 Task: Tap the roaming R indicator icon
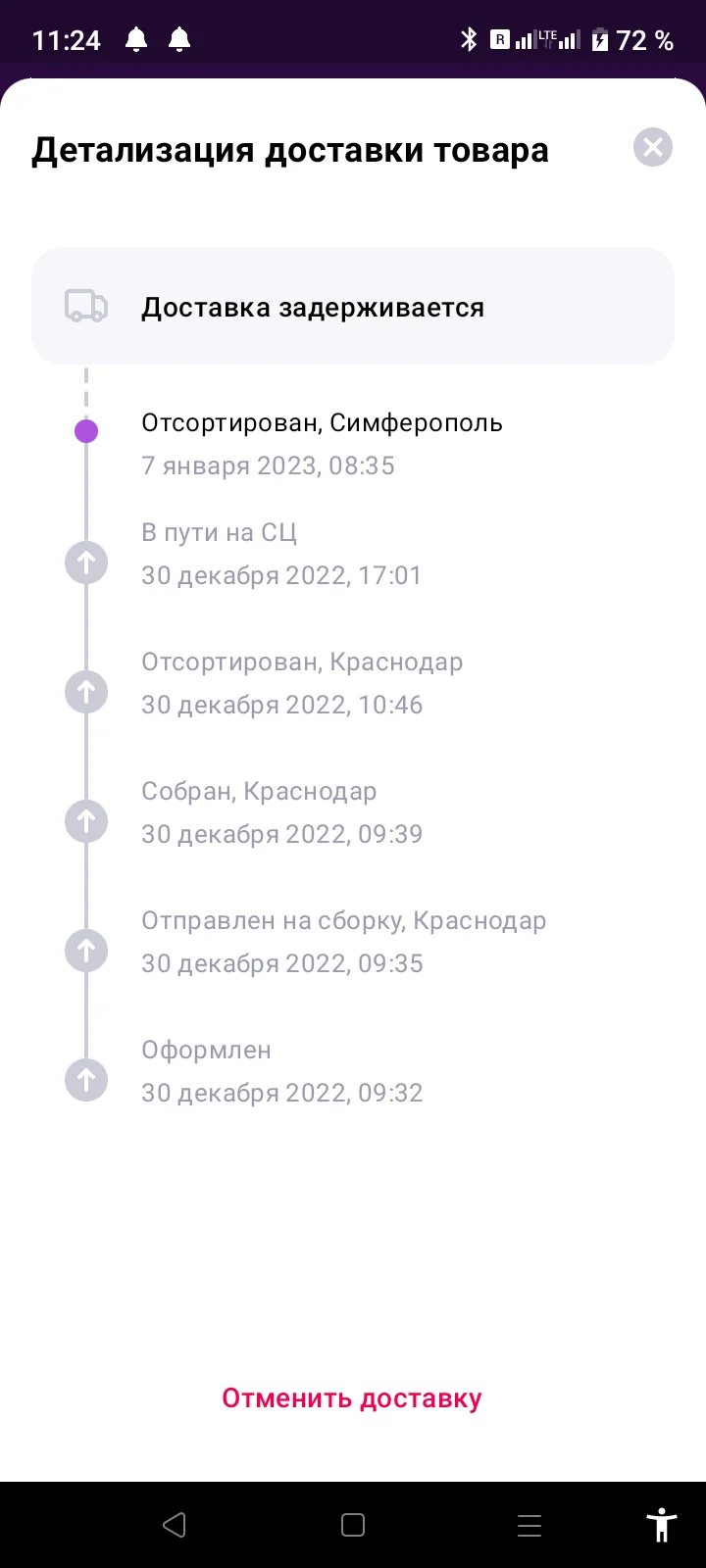[x=499, y=39]
